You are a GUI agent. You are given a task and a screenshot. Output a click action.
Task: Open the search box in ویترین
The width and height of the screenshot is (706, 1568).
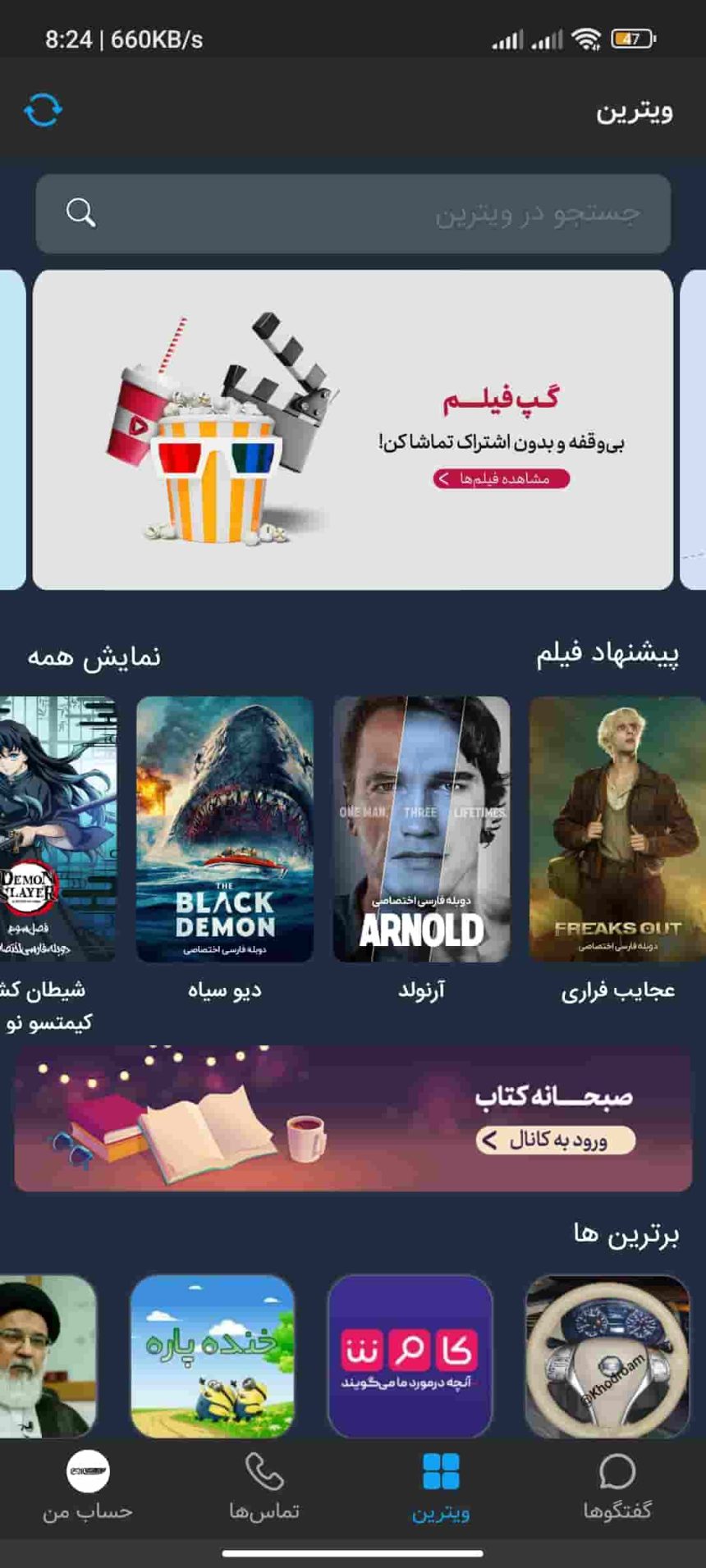pyautogui.click(x=353, y=213)
